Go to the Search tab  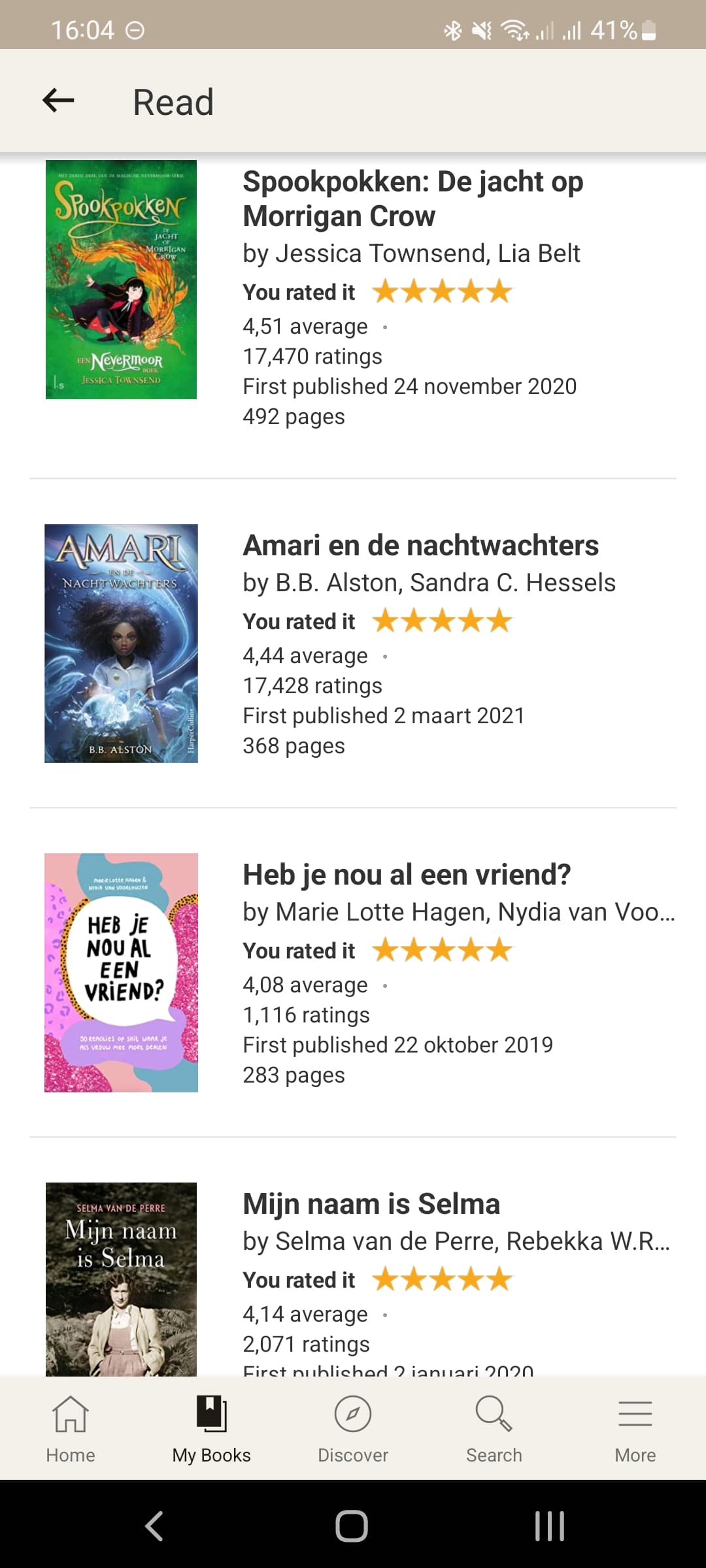click(494, 1429)
